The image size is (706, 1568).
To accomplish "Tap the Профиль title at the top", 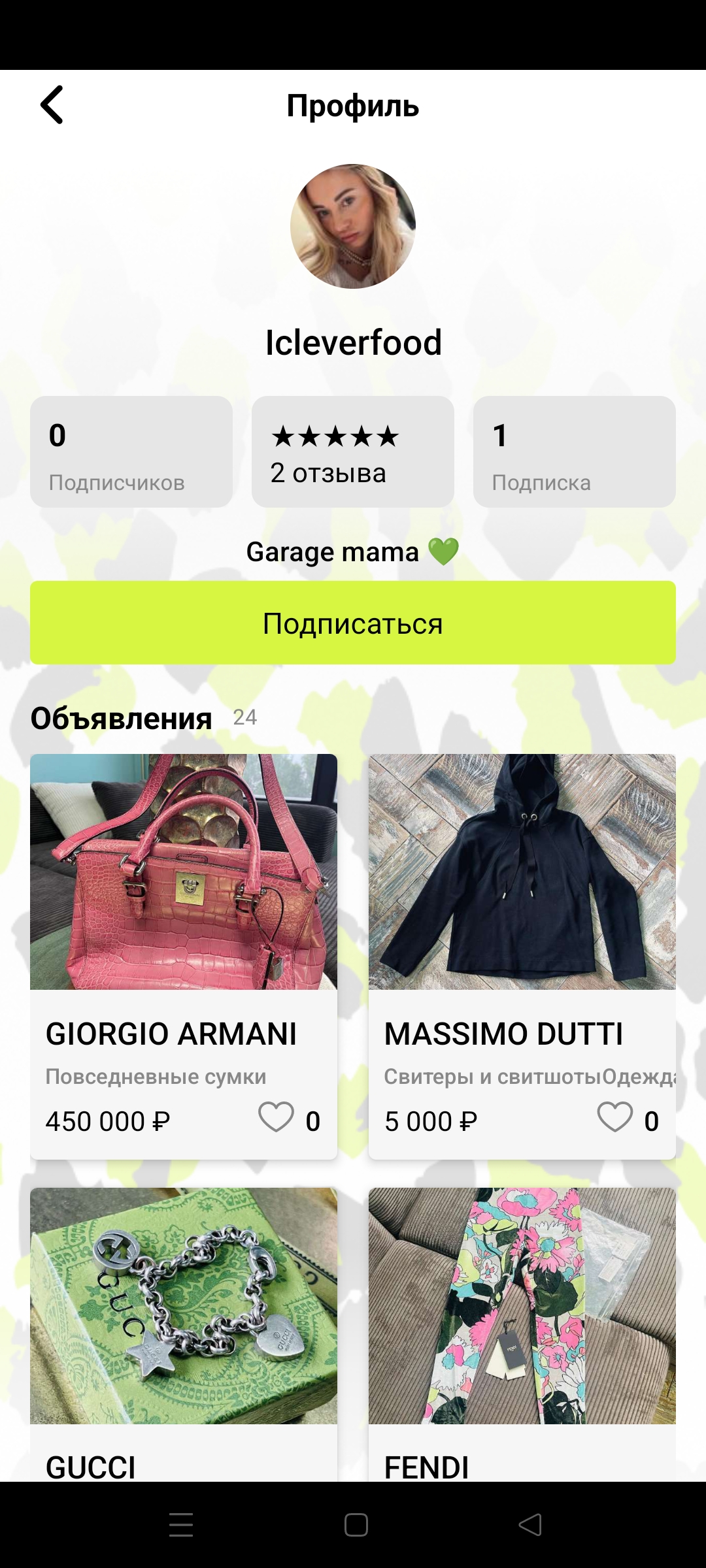I will click(x=353, y=106).
